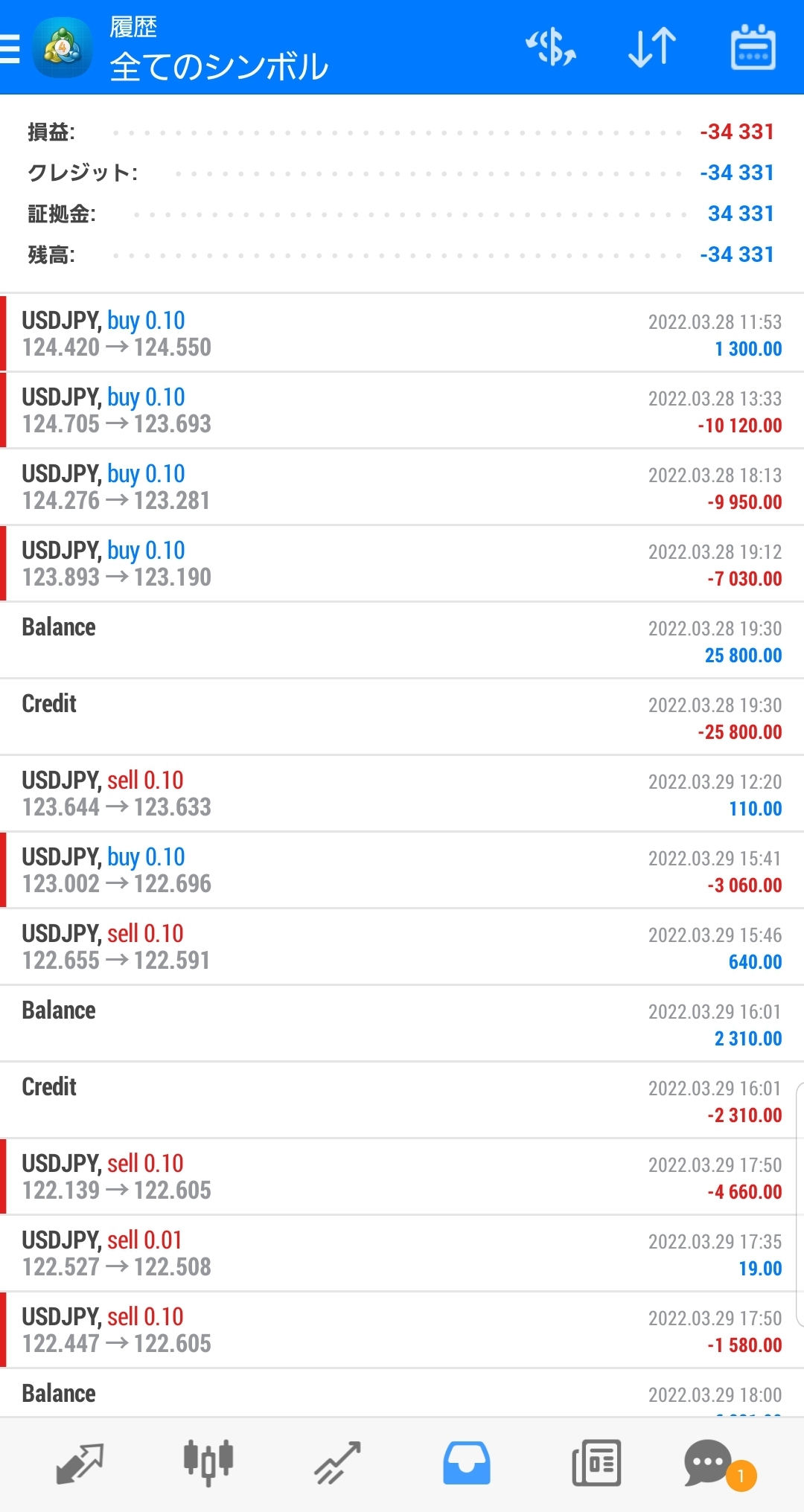804x1512 pixels.
Task: Open the USDJPY sell trade with 110.00 profit
Action: click(402, 793)
